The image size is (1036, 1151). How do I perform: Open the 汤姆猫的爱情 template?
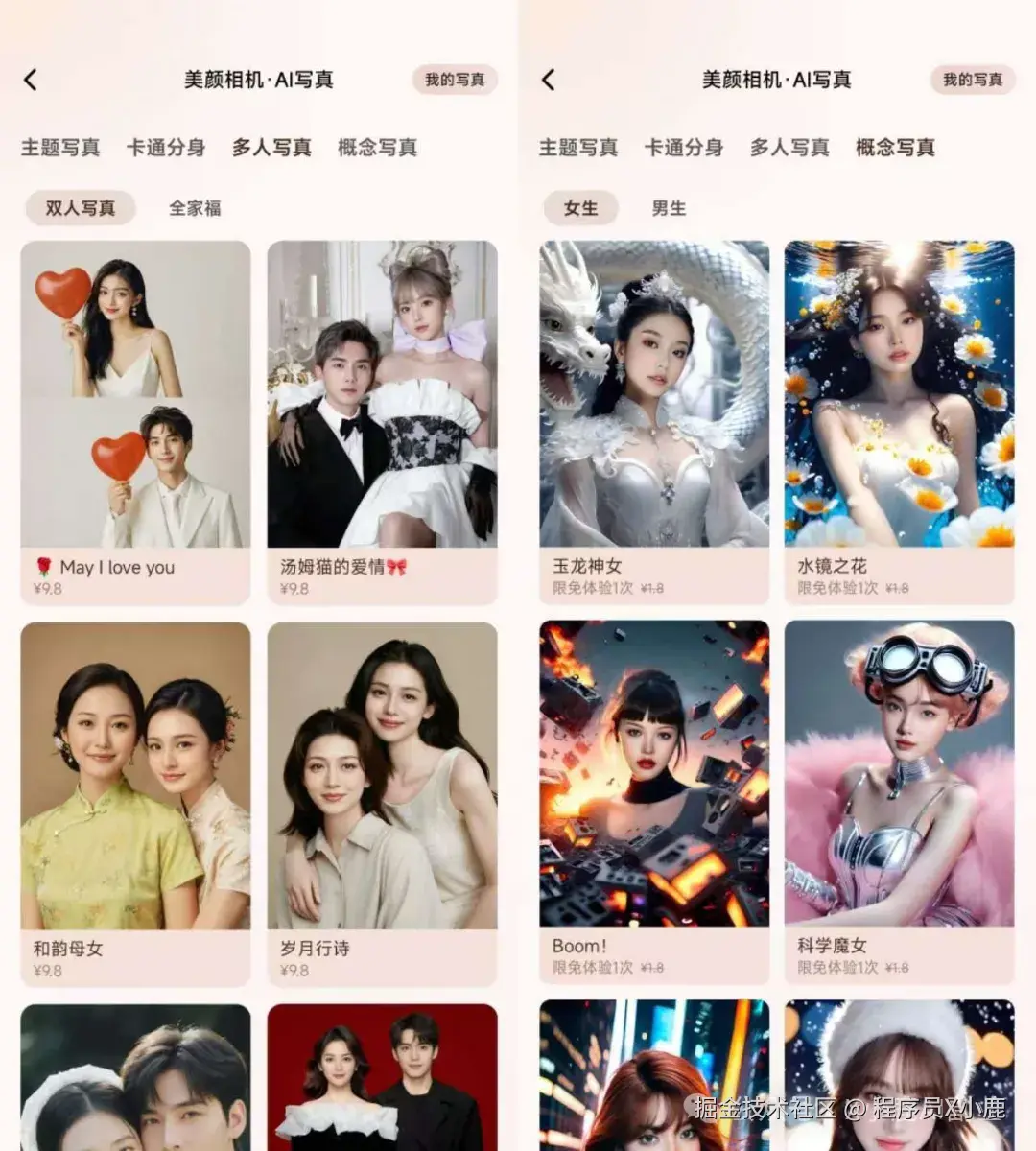click(384, 403)
